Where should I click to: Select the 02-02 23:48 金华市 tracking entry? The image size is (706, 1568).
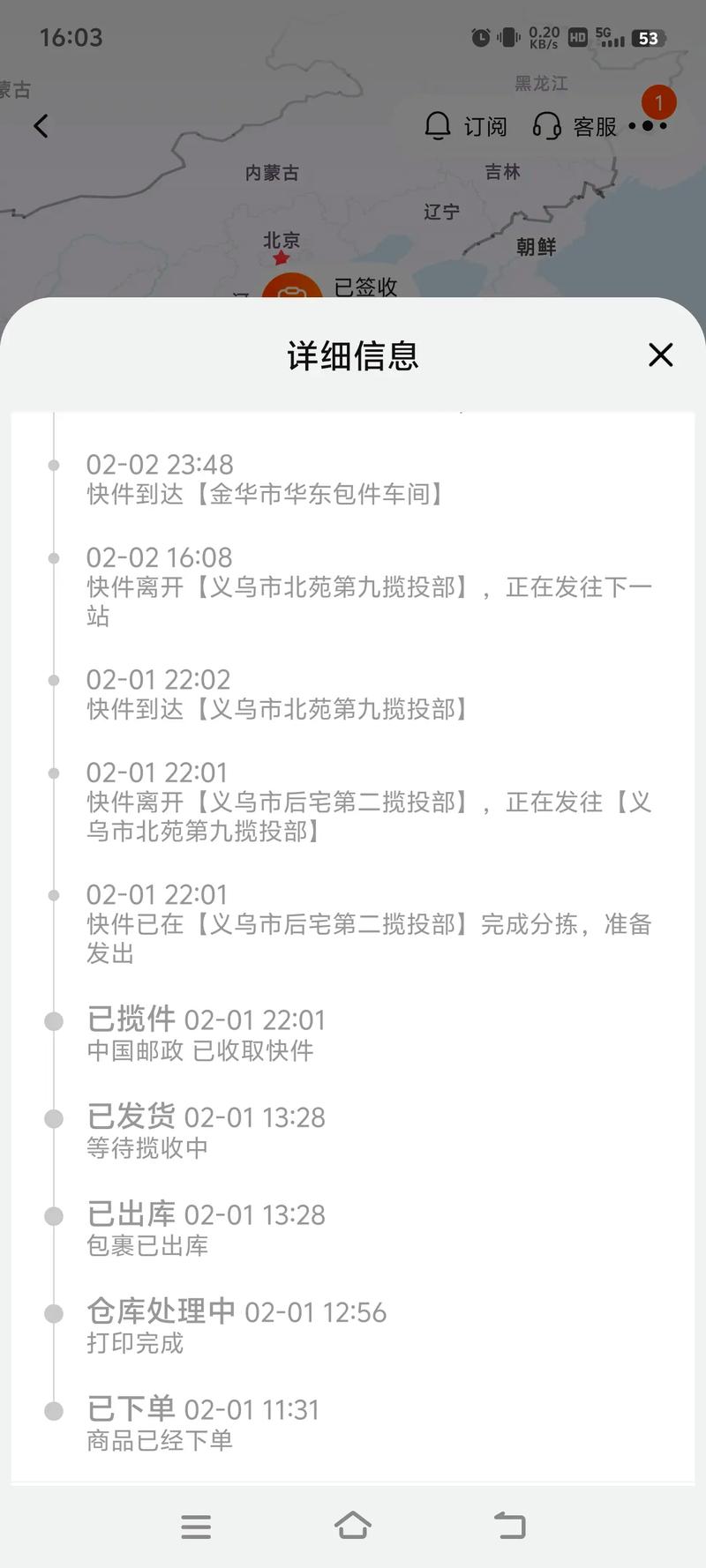pos(265,481)
